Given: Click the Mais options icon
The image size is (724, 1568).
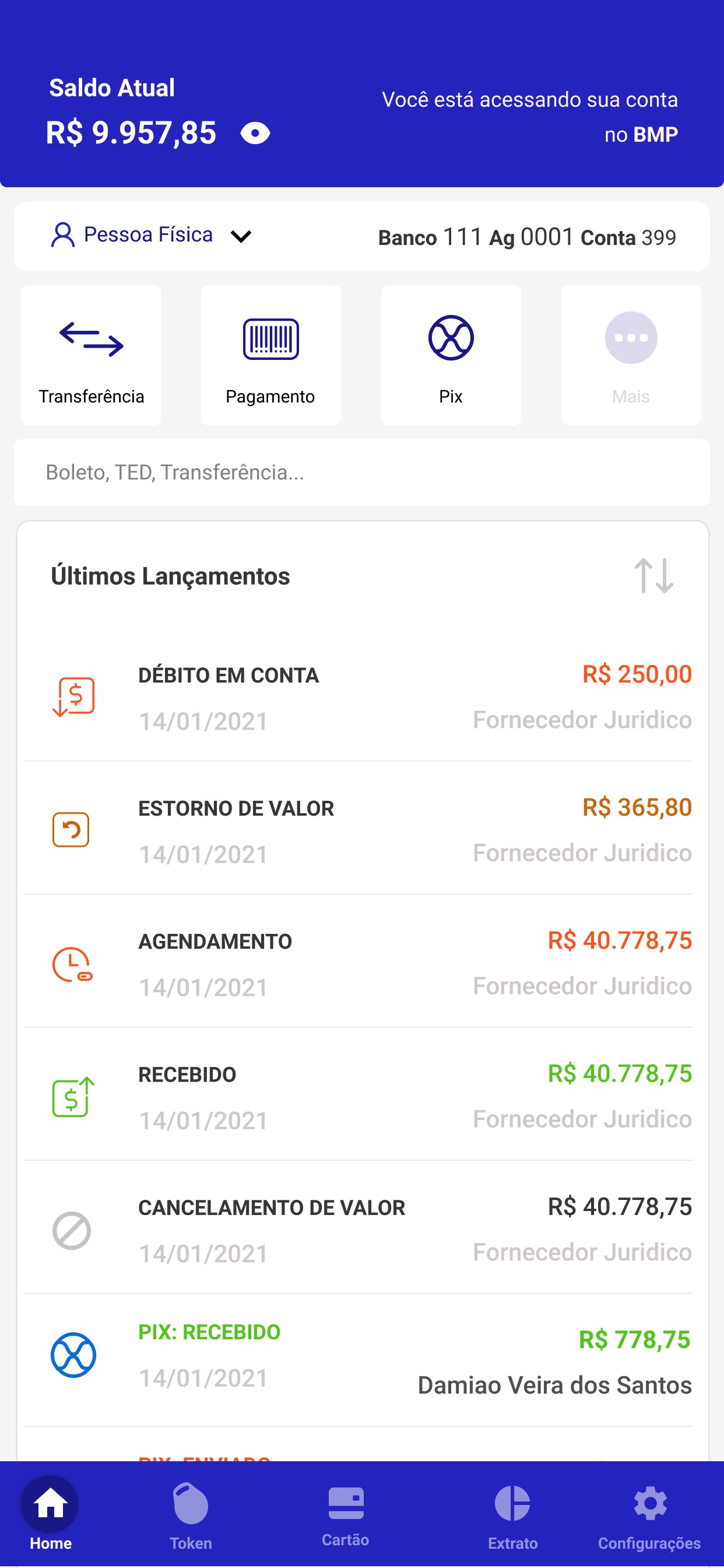Looking at the screenshot, I should click(631, 338).
